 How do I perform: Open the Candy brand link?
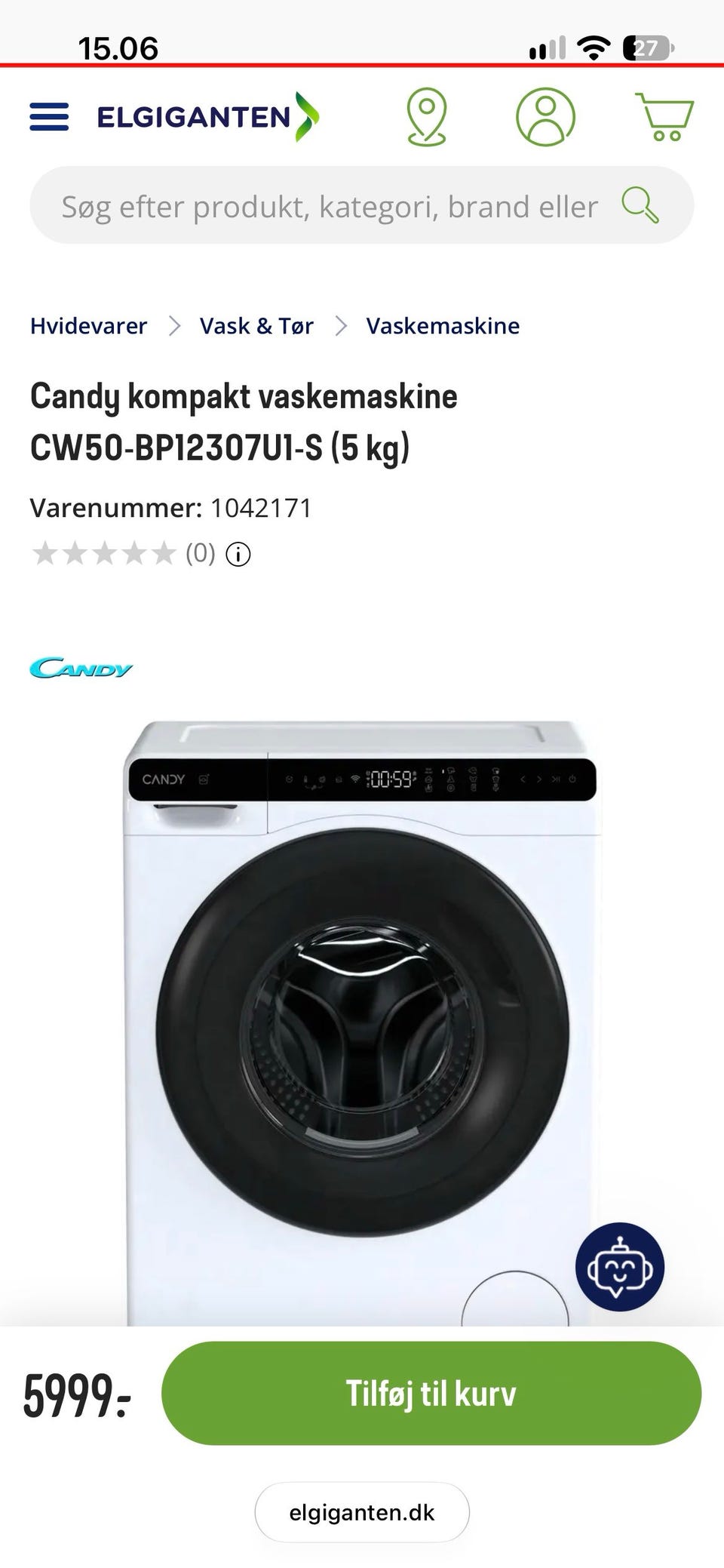pyautogui.click(x=81, y=669)
